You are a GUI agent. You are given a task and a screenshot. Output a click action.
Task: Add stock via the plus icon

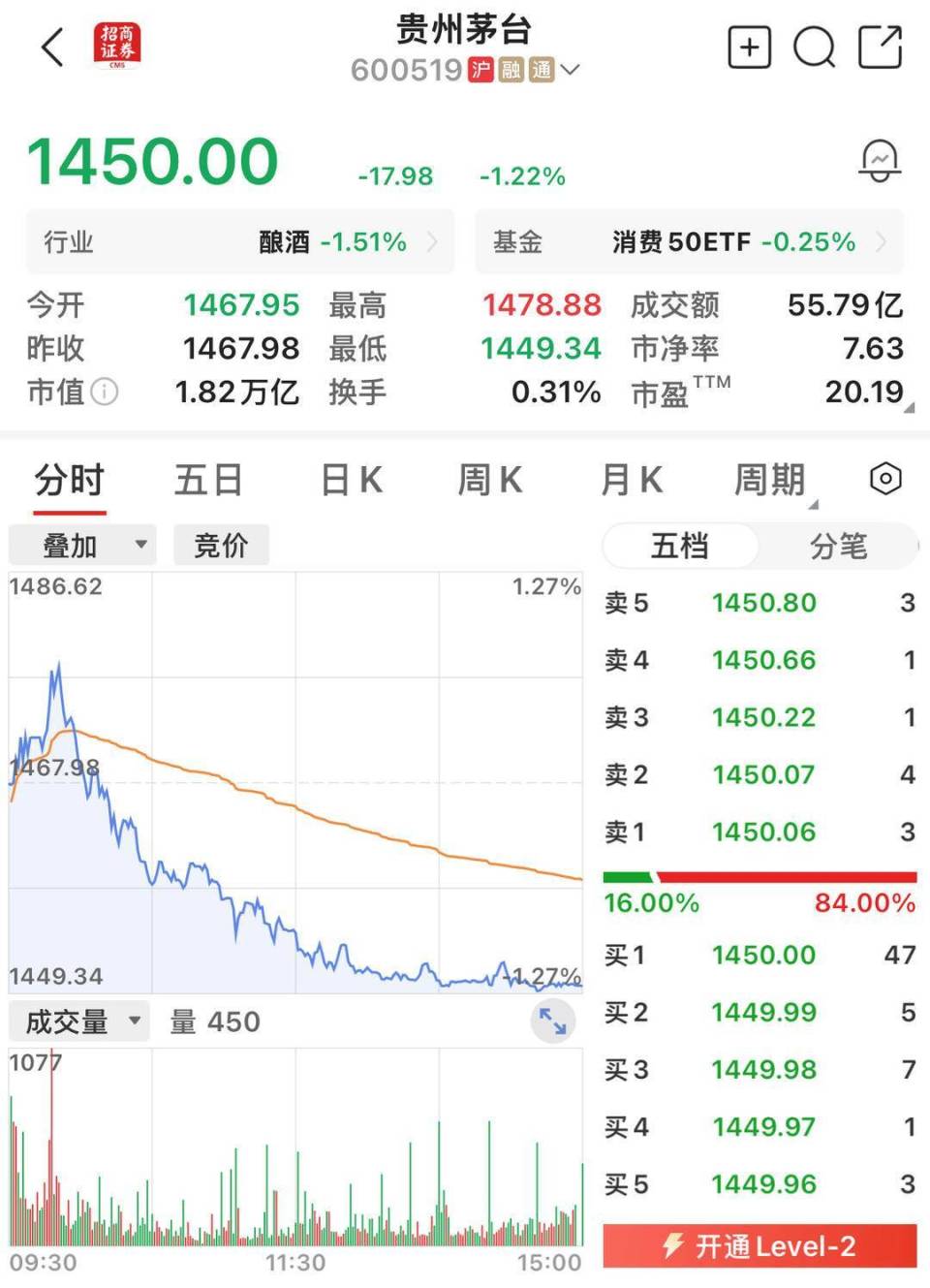pyautogui.click(x=749, y=47)
